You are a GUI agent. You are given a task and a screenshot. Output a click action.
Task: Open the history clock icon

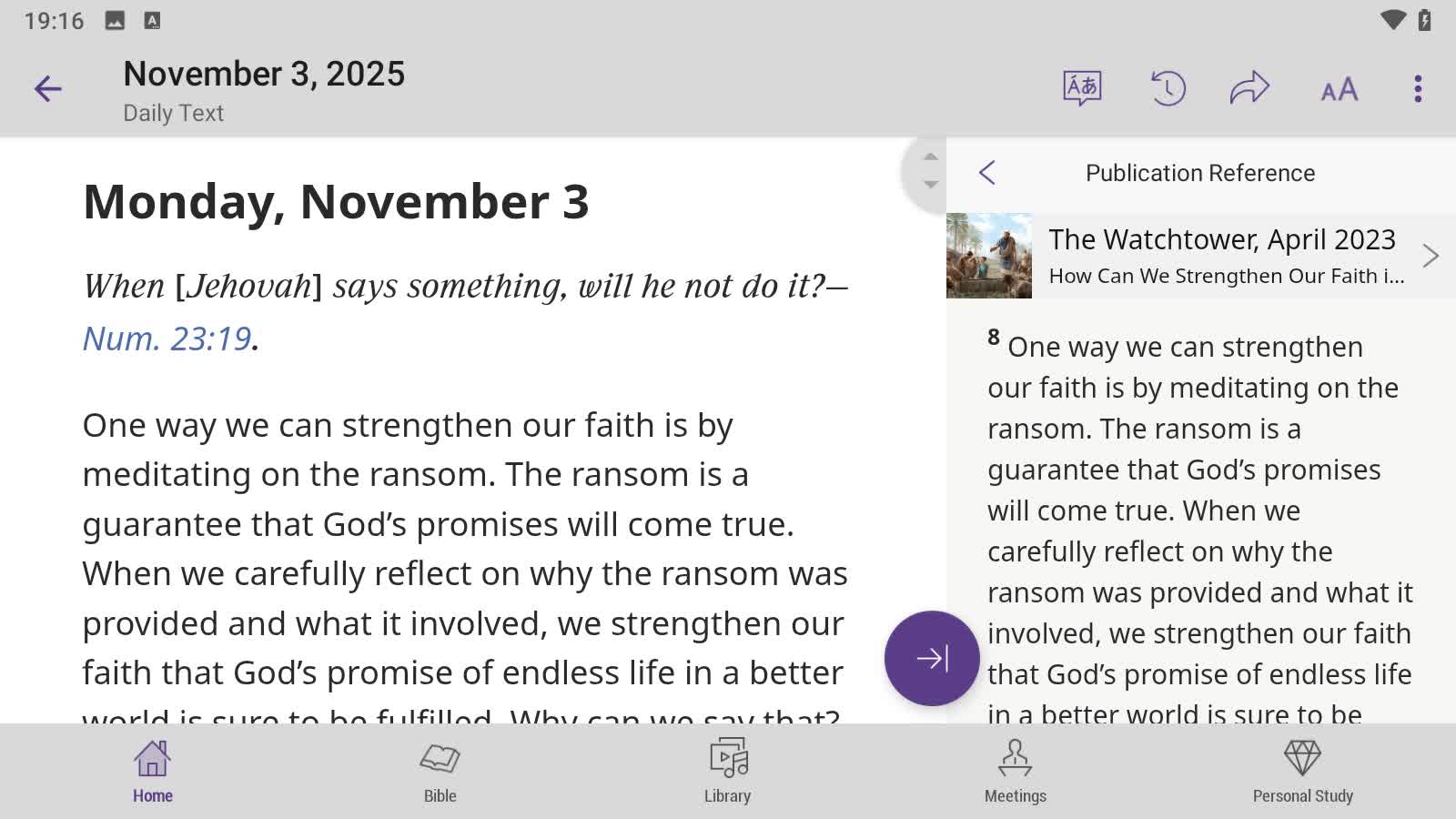click(x=1168, y=88)
